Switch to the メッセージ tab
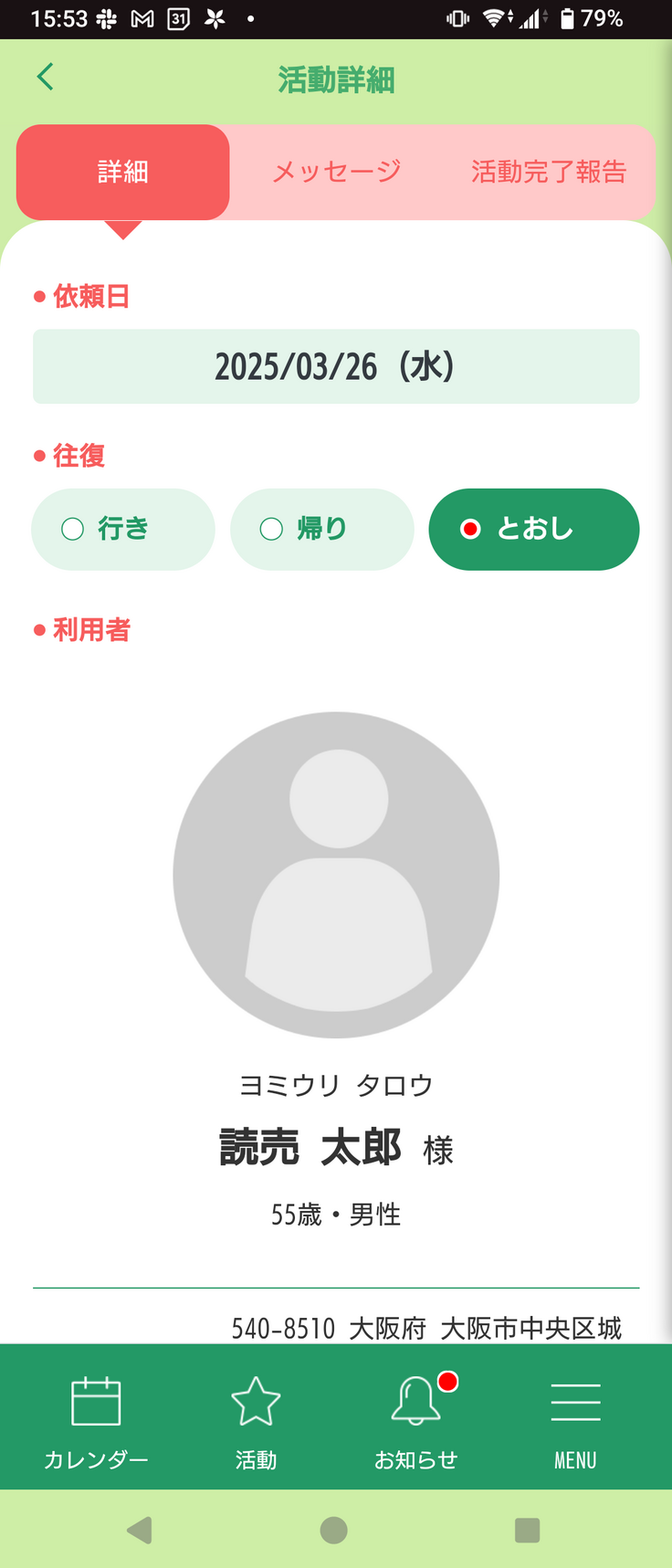This screenshot has width=672, height=1568. pyautogui.click(x=336, y=172)
